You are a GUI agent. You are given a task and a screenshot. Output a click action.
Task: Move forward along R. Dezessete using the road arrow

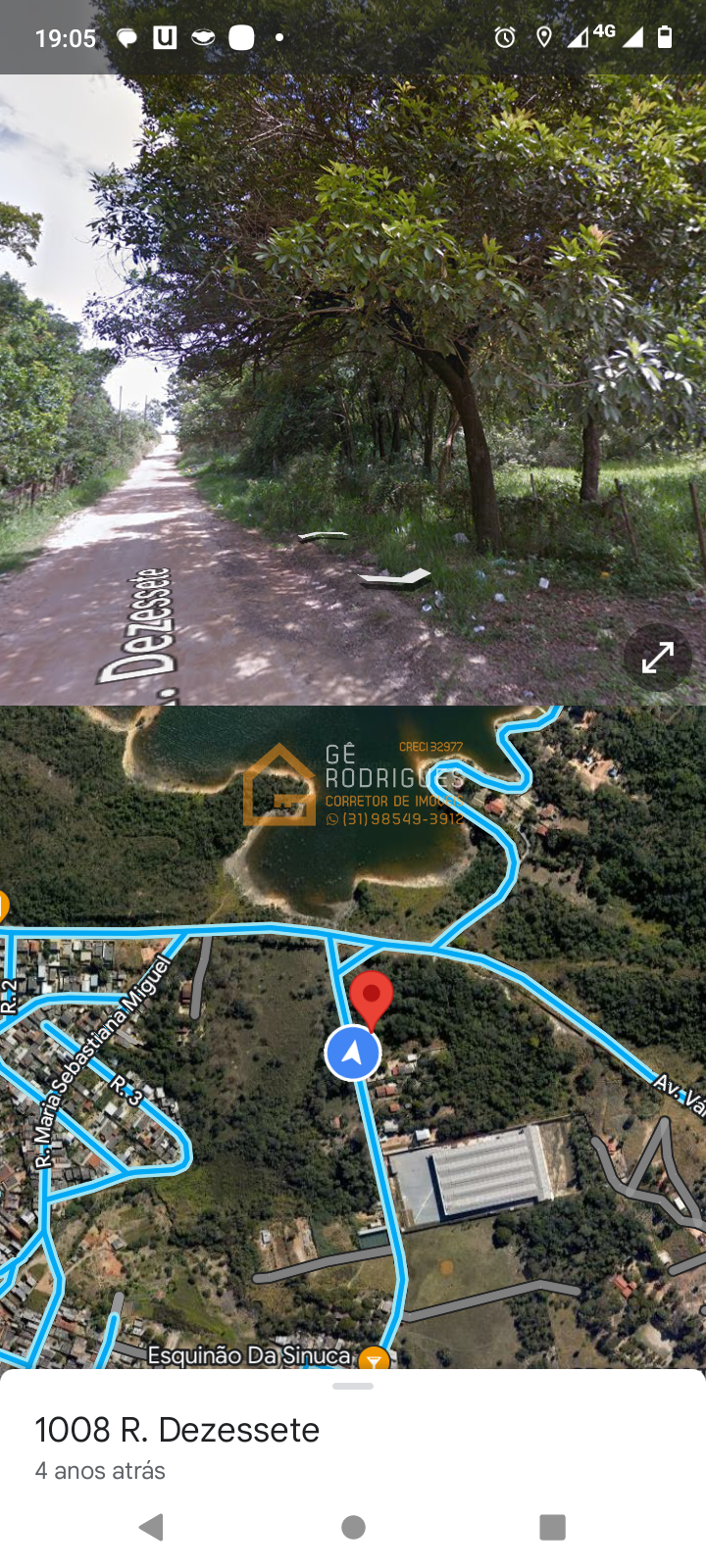coord(324,535)
